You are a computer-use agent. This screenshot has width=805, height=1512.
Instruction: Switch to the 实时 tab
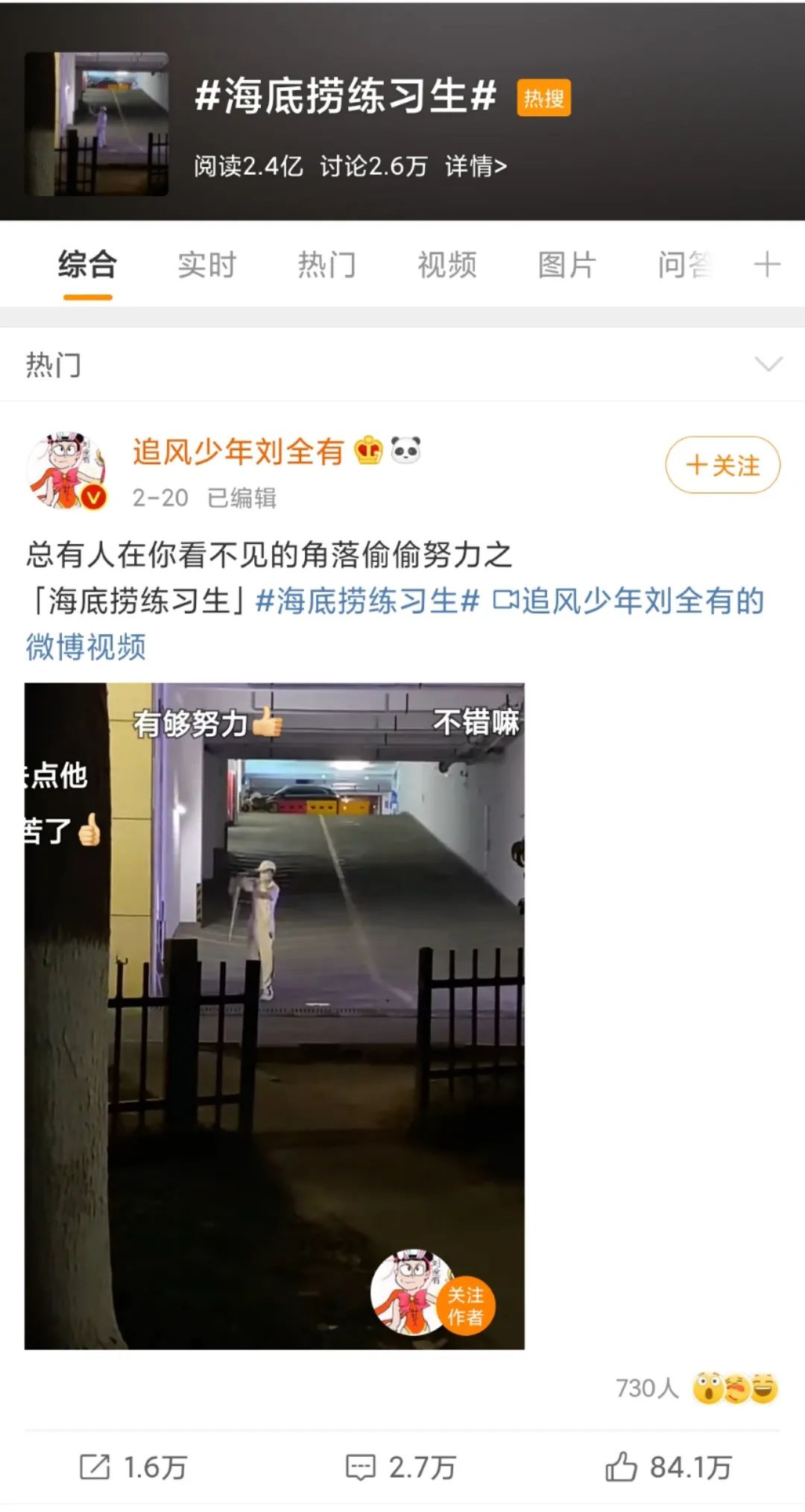[x=206, y=265]
